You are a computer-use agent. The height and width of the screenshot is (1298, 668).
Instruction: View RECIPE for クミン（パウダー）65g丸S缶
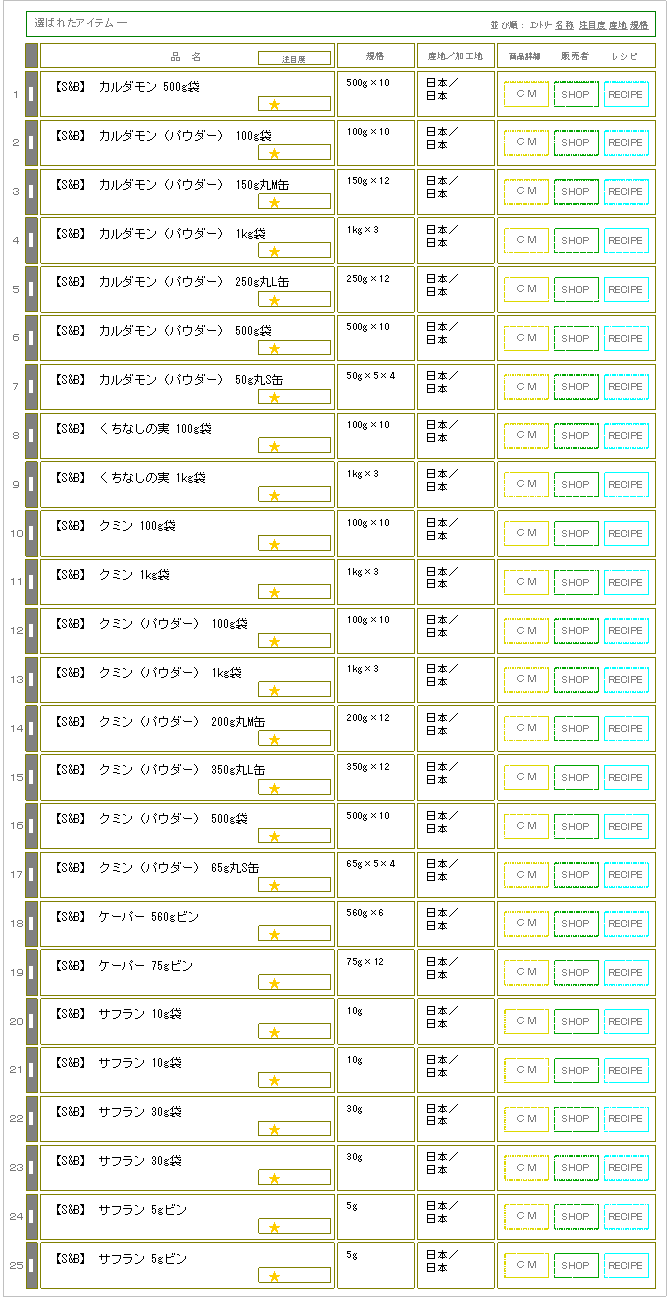click(x=626, y=875)
